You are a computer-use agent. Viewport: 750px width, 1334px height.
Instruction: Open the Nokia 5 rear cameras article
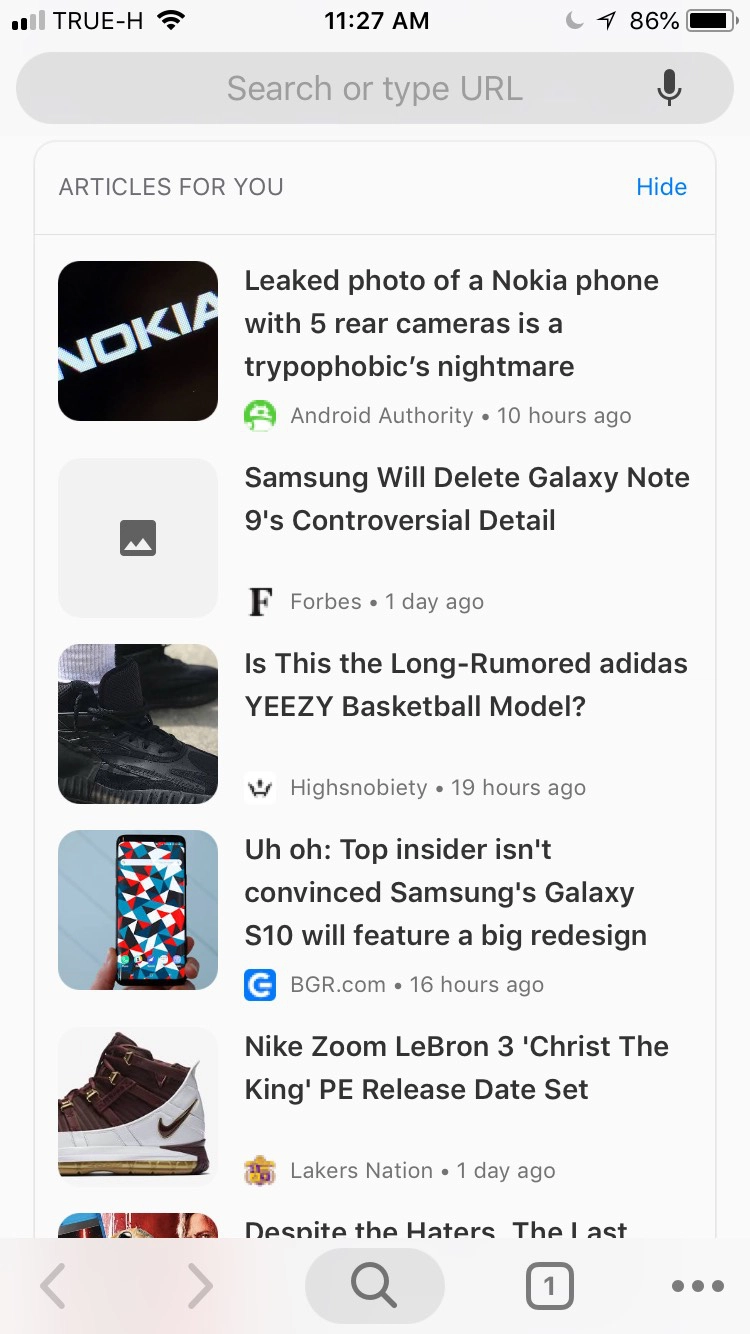pos(451,323)
